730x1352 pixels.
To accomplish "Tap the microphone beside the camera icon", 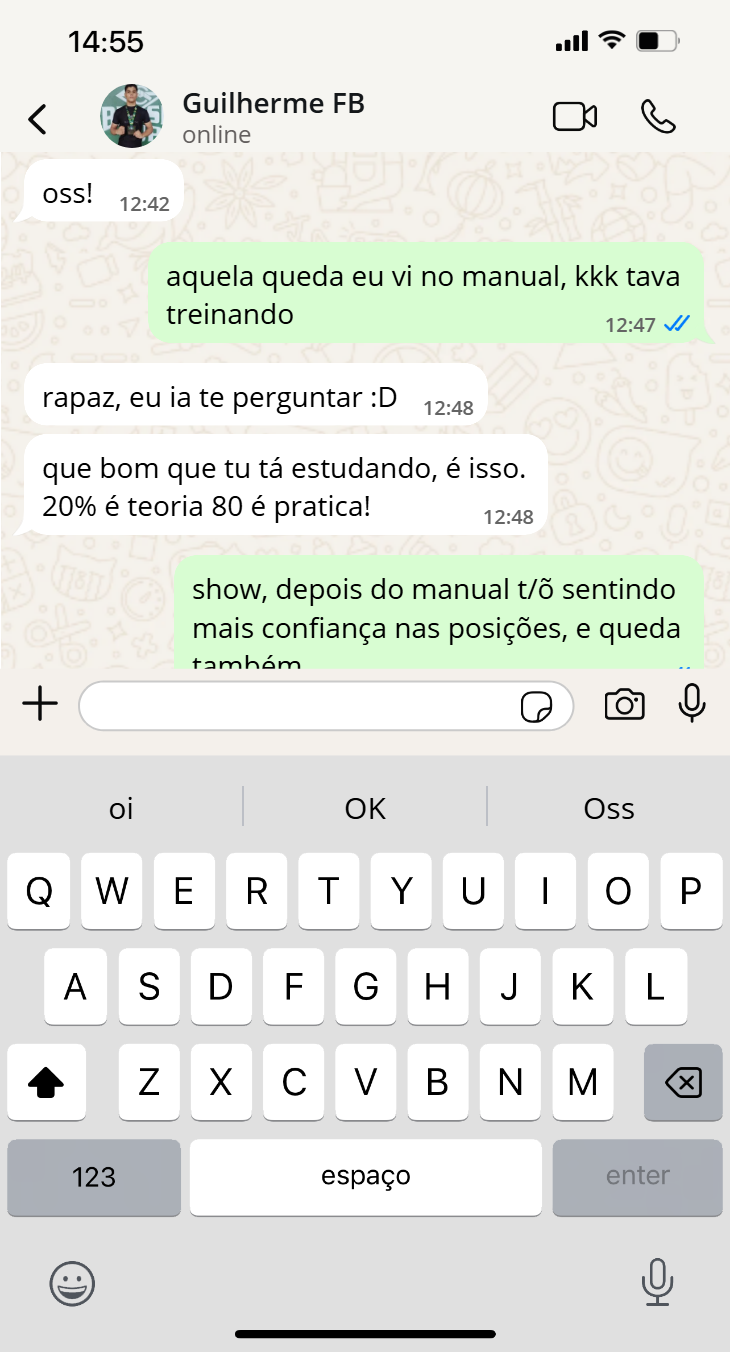I will pyautogui.click(x=691, y=703).
